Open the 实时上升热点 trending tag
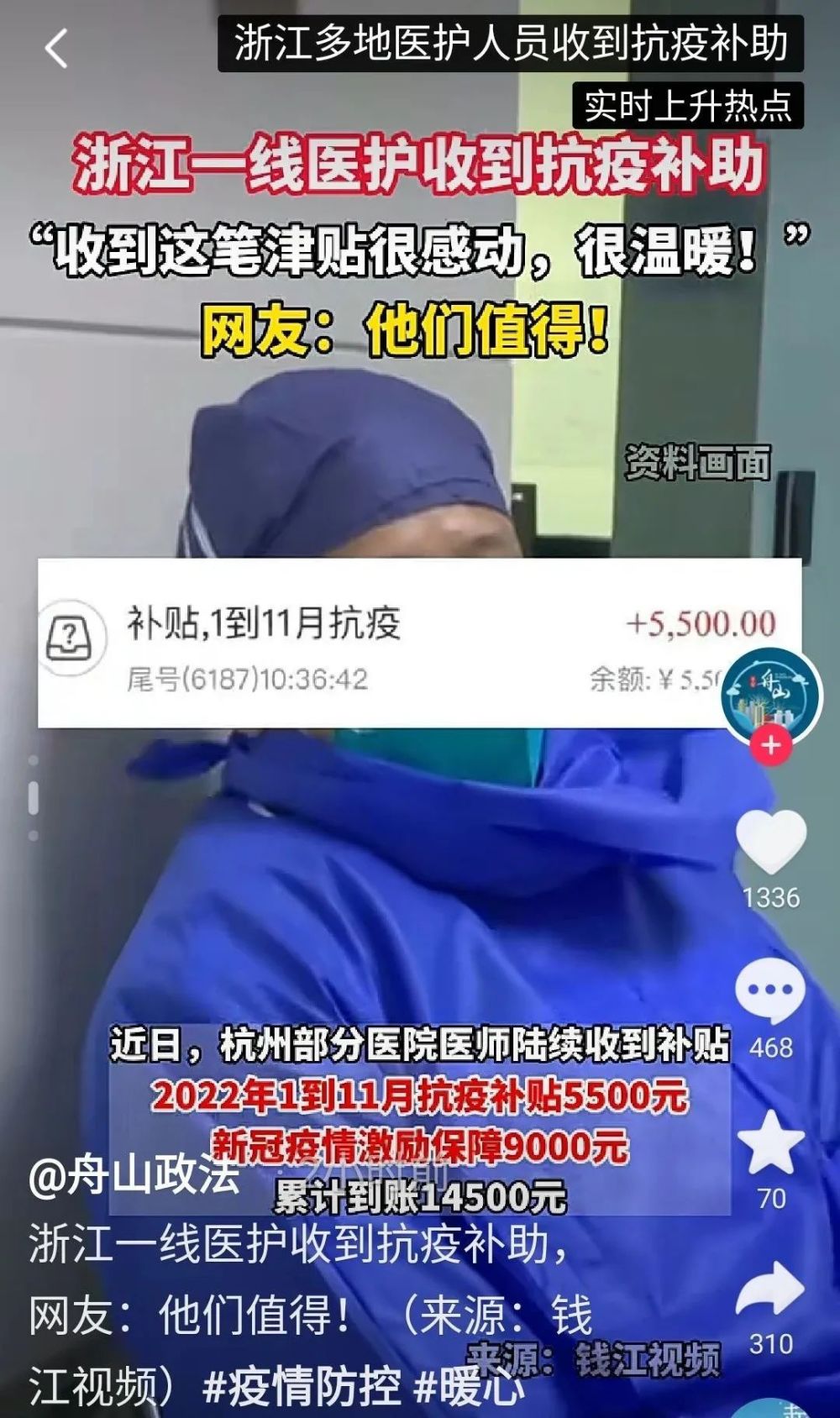The width and height of the screenshot is (840, 1418). [x=687, y=105]
